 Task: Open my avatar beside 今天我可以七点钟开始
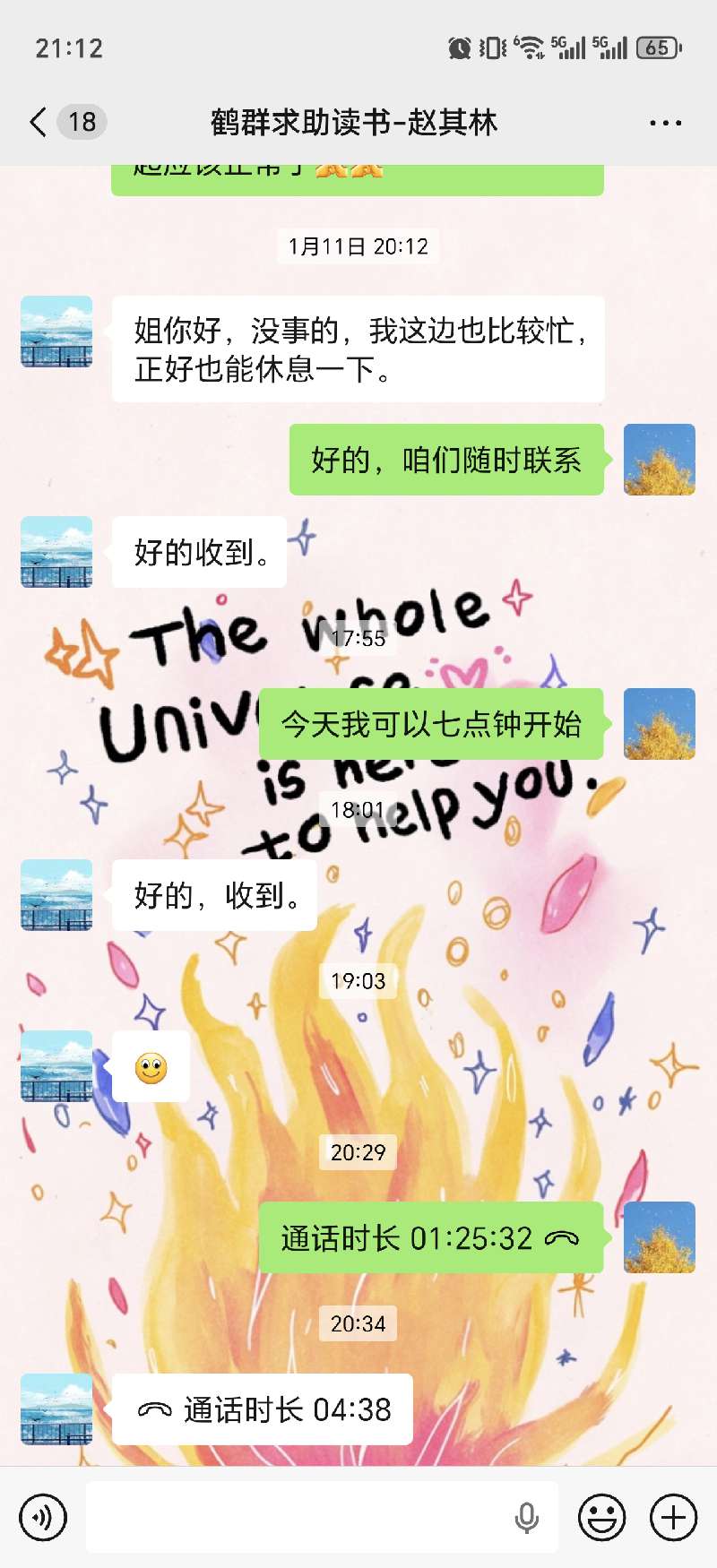click(659, 724)
